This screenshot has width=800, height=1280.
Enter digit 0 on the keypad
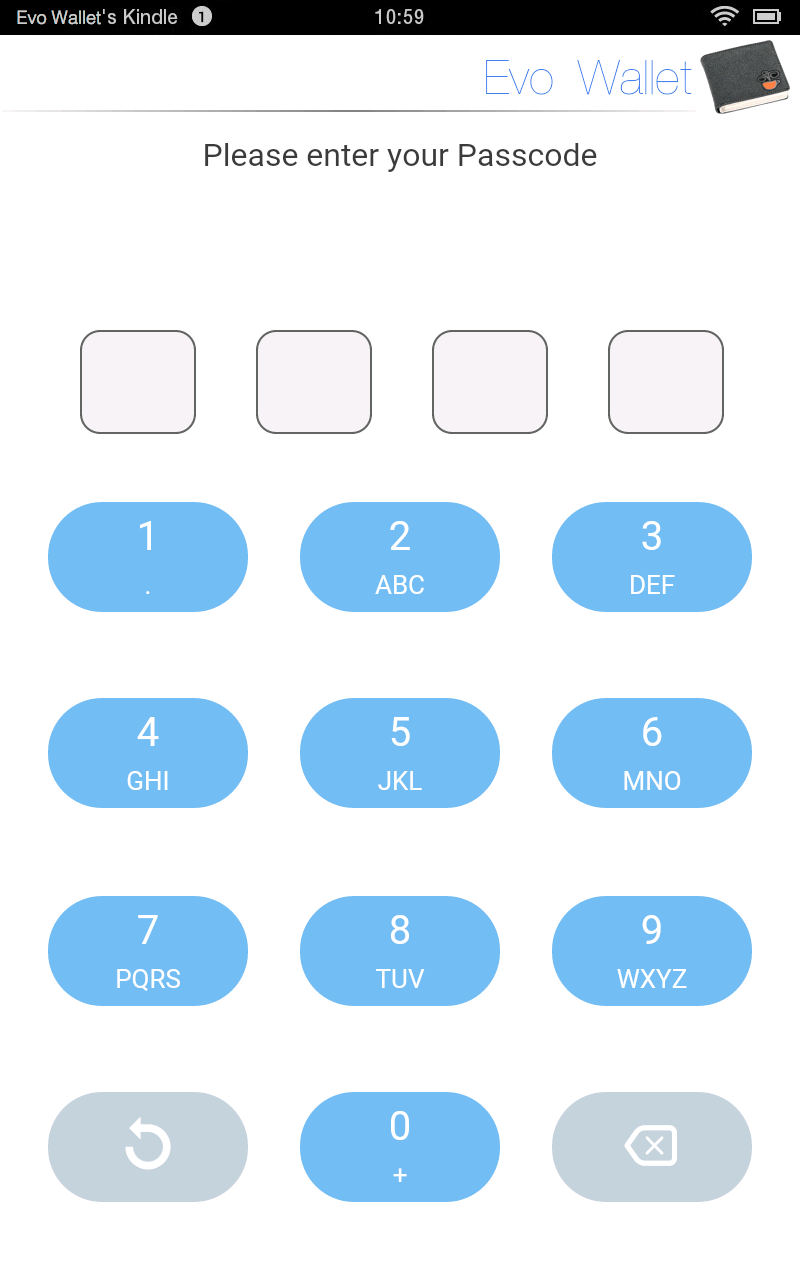(x=400, y=1147)
